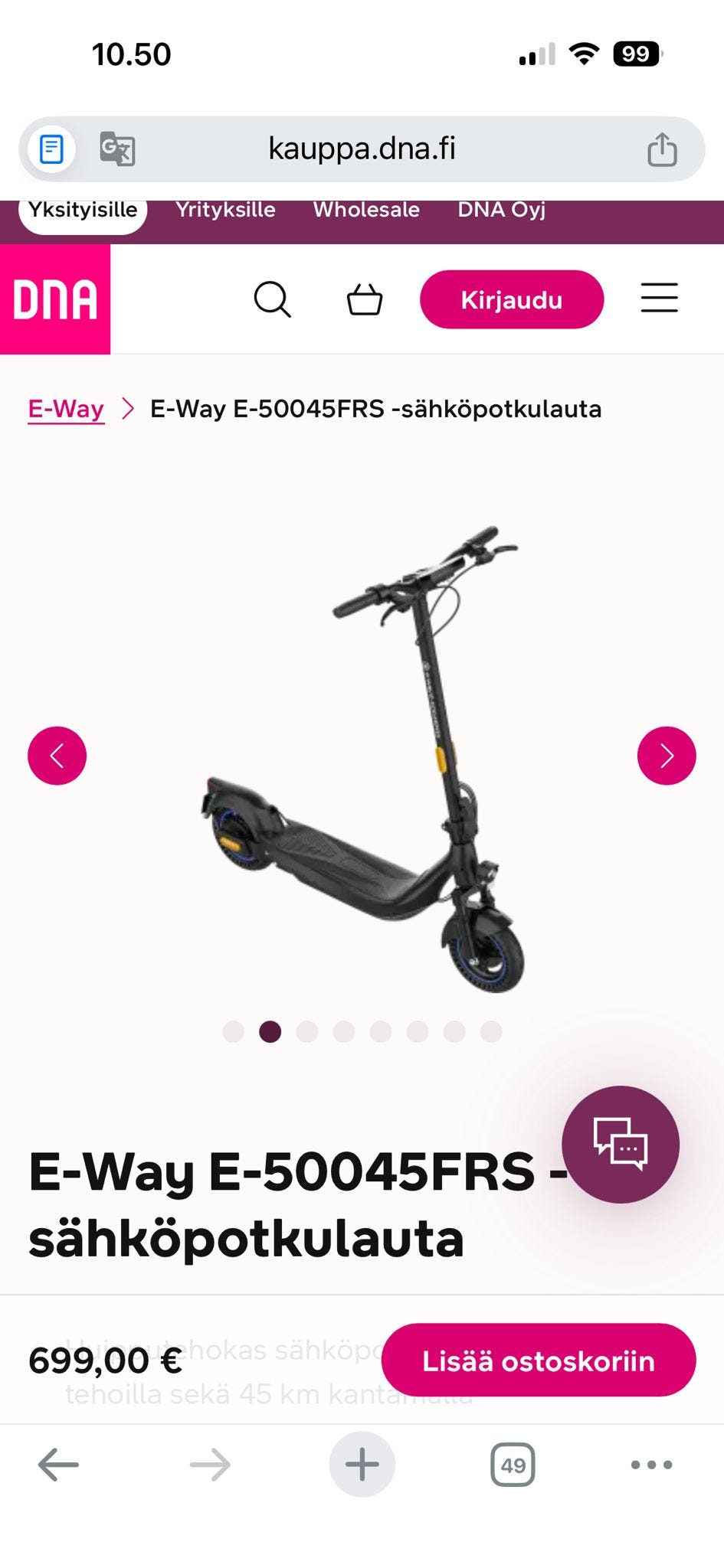Open the hamburger menu
The image size is (724, 1568).
coord(659,298)
